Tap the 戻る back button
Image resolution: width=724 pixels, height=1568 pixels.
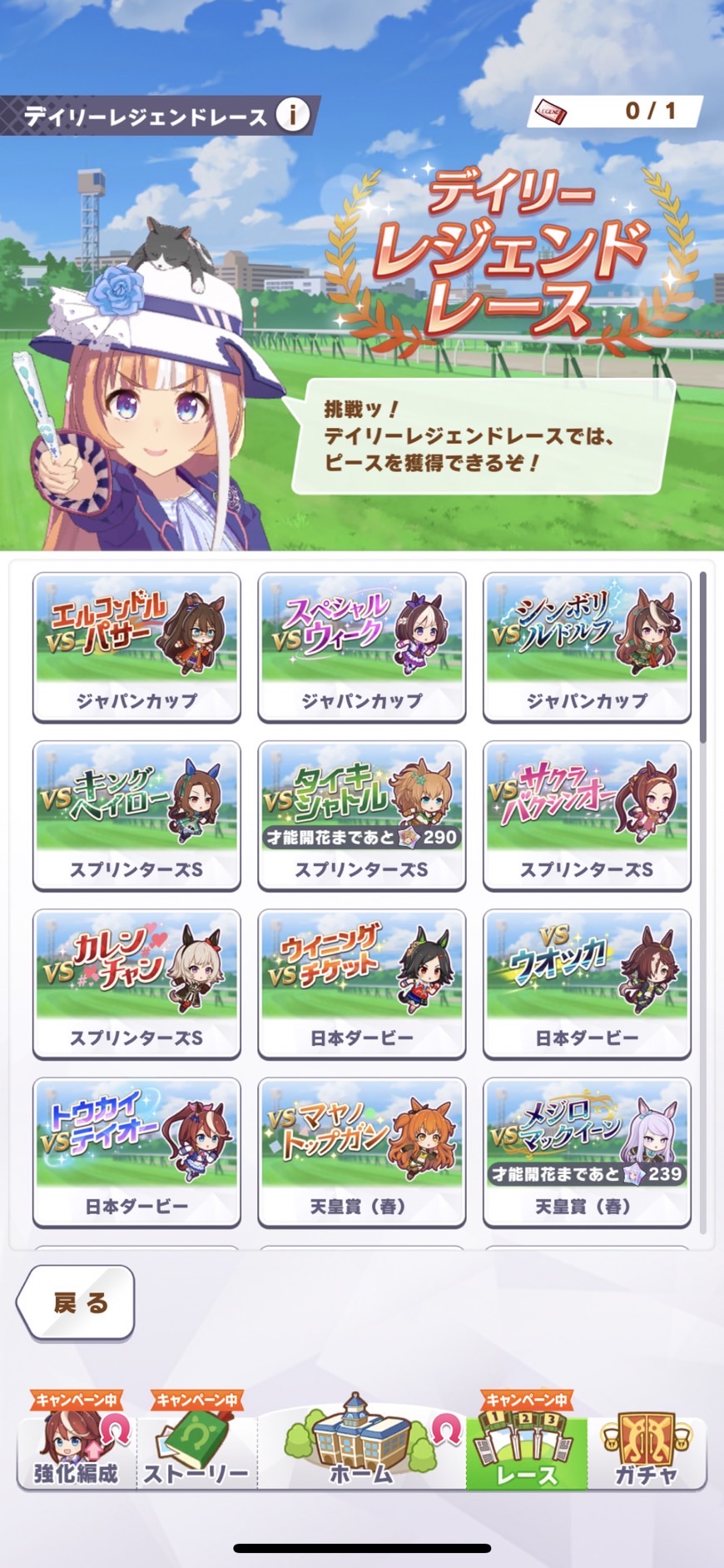pyautogui.click(x=77, y=1302)
